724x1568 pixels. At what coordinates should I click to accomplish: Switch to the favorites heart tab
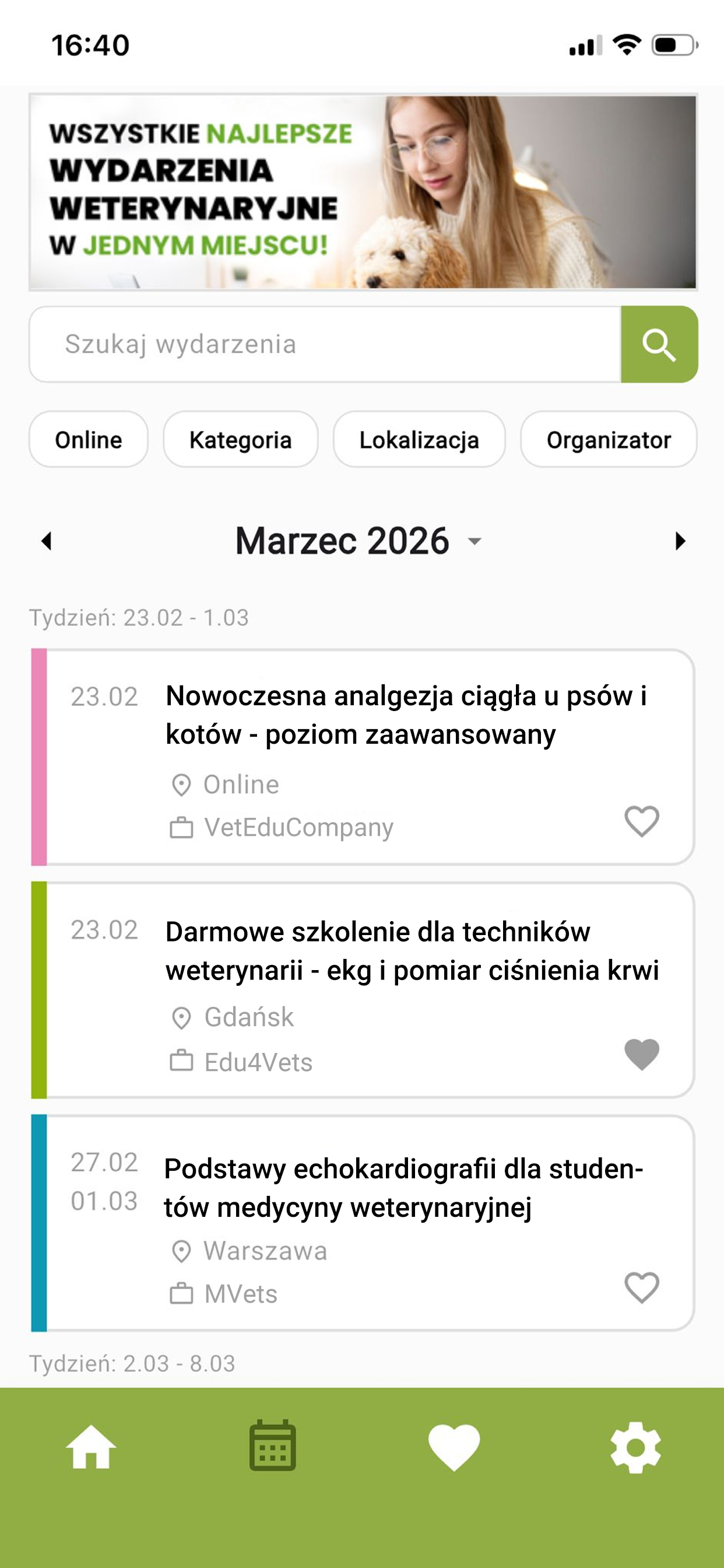454,1447
